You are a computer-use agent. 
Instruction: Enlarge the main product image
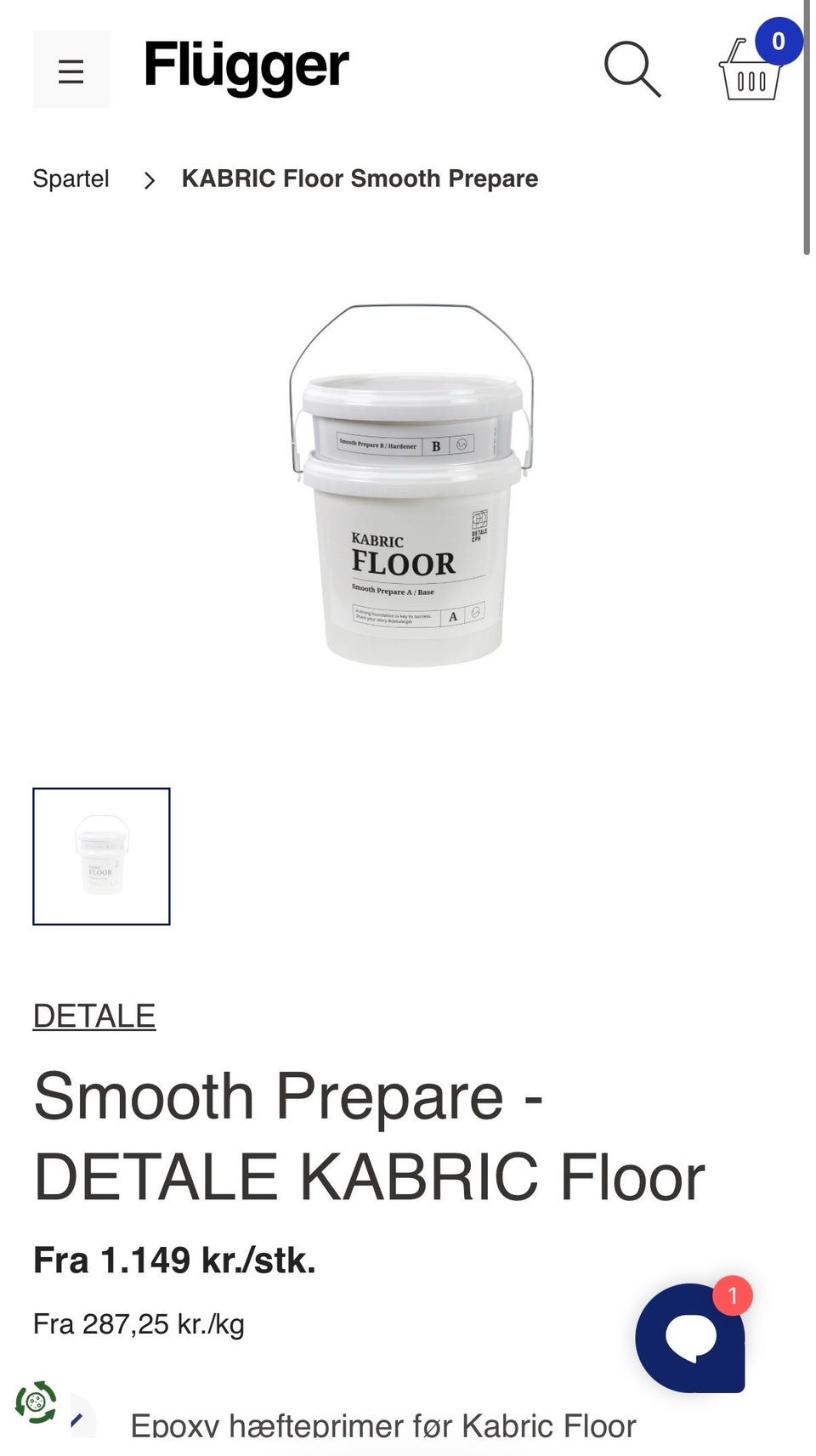pos(411,484)
